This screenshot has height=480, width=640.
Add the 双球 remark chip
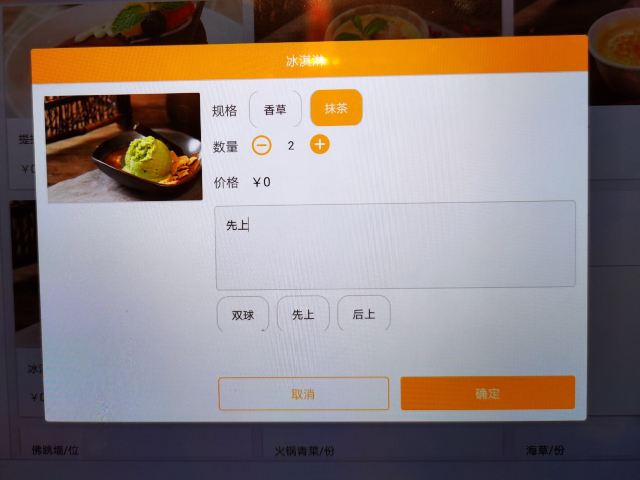(x=243, y=315)
